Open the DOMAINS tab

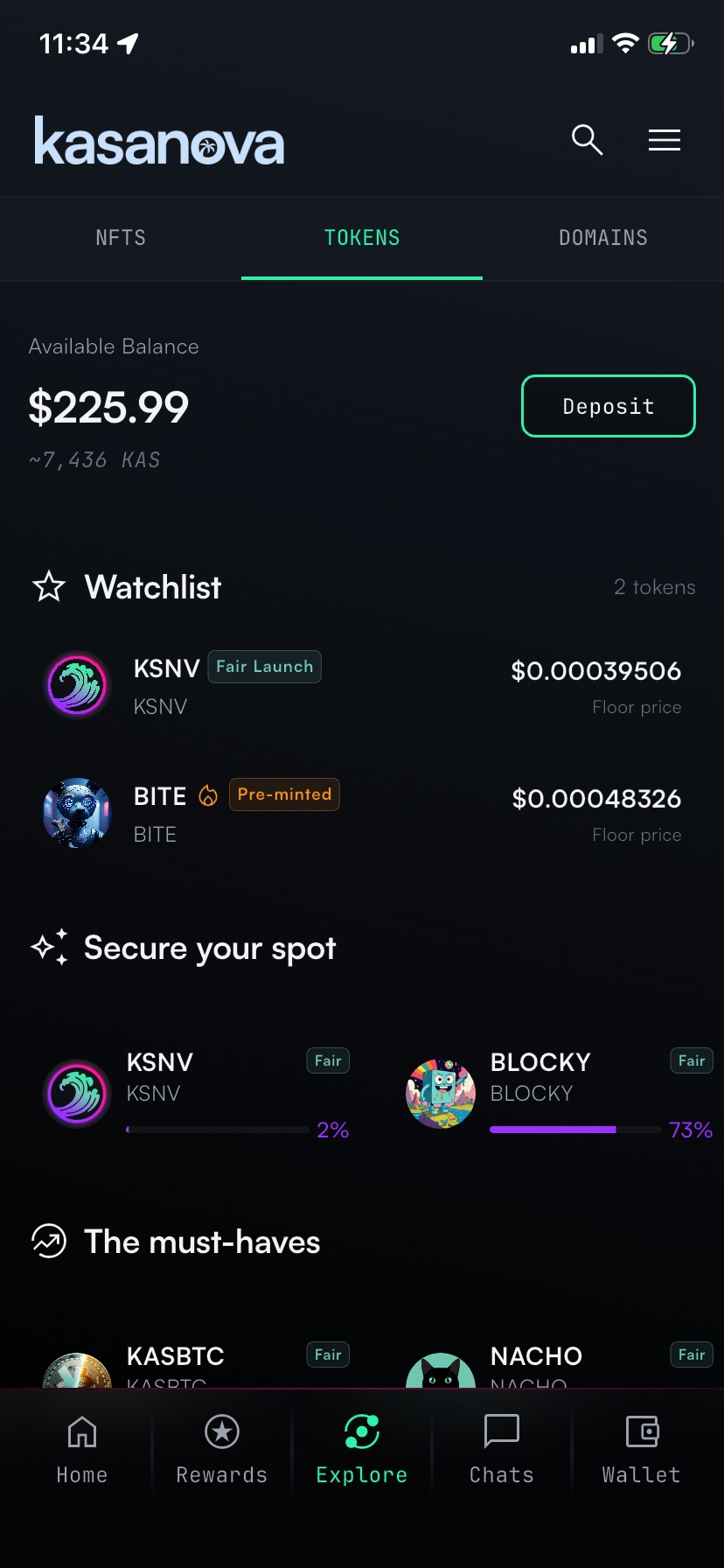[x=602, y=237]
